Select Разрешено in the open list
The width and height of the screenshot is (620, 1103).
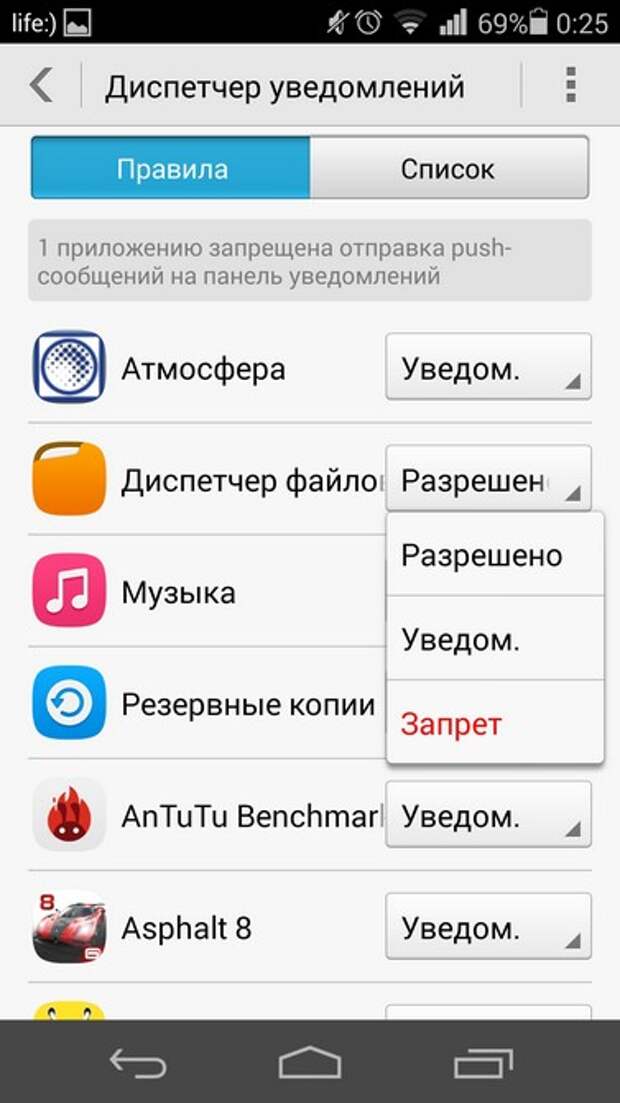[x=495, y=555]
